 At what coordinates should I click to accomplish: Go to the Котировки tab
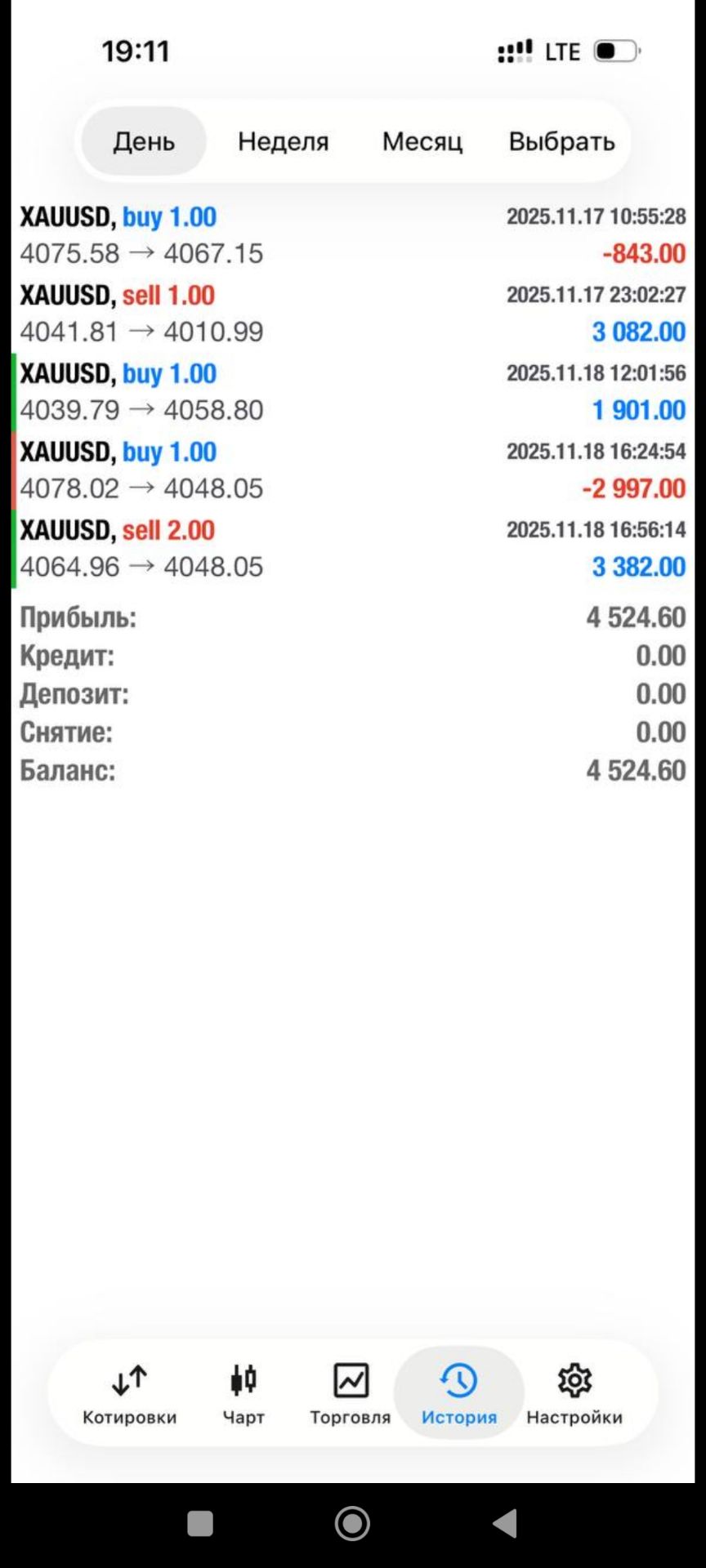(x=129, y=1395)
